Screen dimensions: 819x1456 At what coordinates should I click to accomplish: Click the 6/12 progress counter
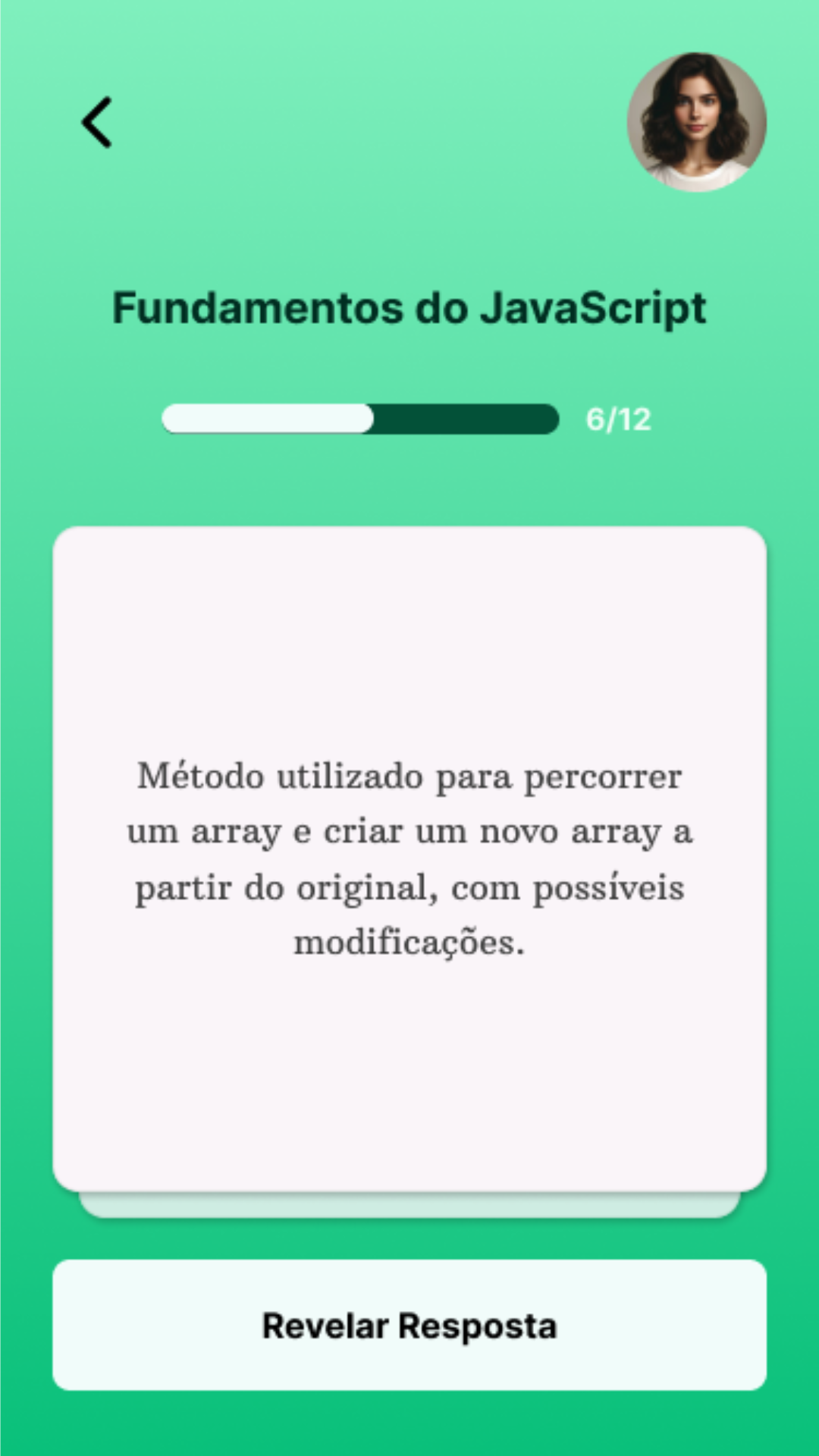pyautogui.click(x=618, y=418)
